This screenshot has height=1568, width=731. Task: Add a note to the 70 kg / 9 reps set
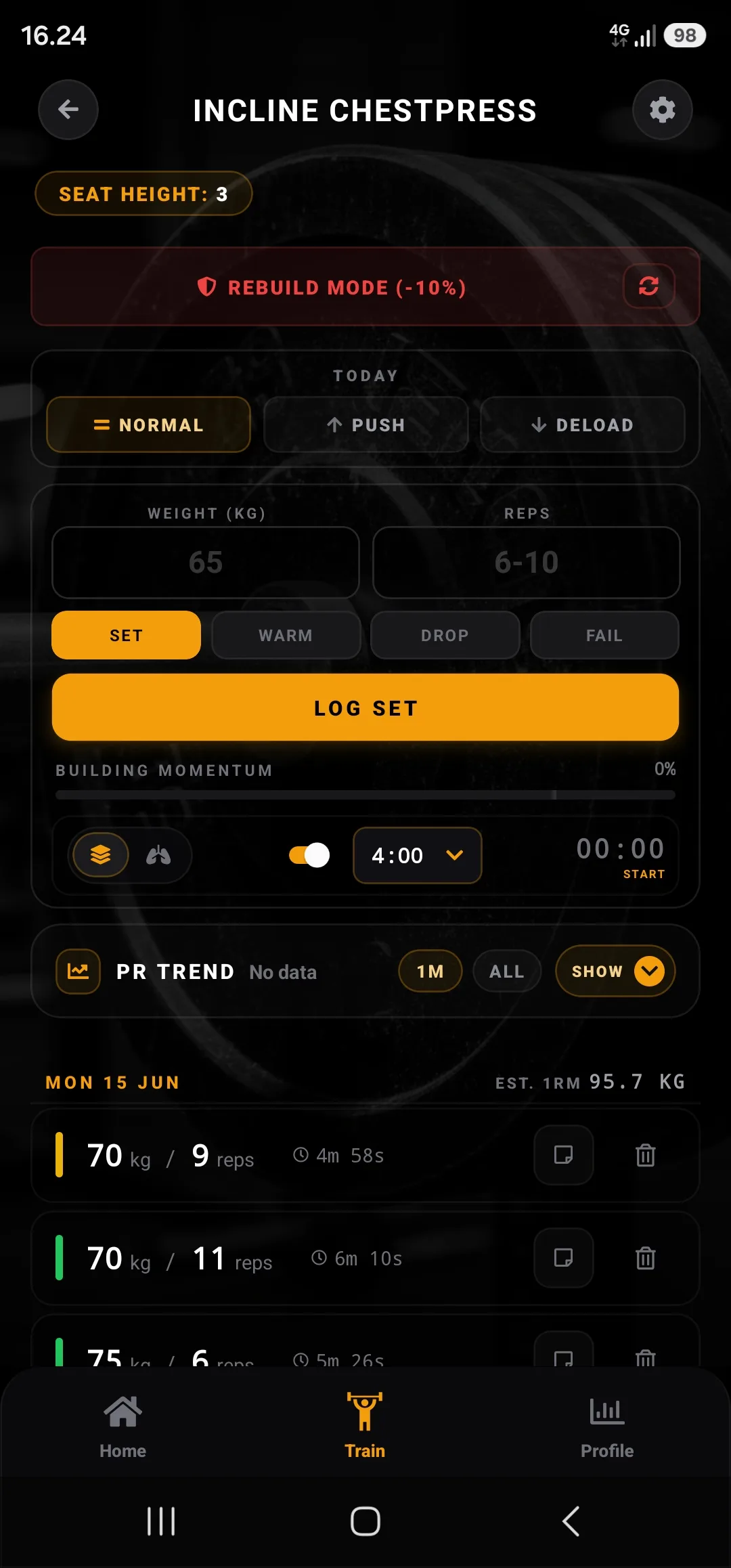click(564, 1155)
